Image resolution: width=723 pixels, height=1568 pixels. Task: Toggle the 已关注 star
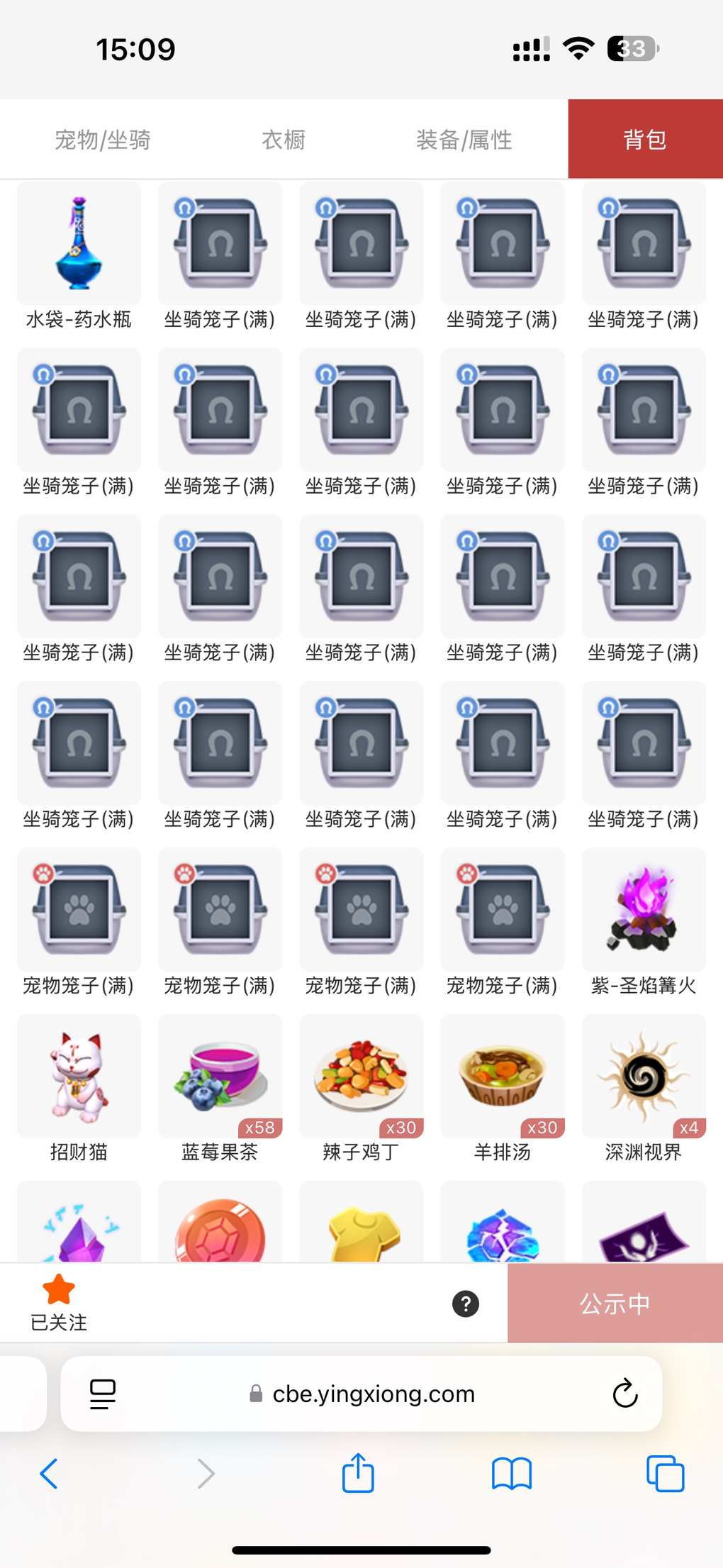(59, 1291)
